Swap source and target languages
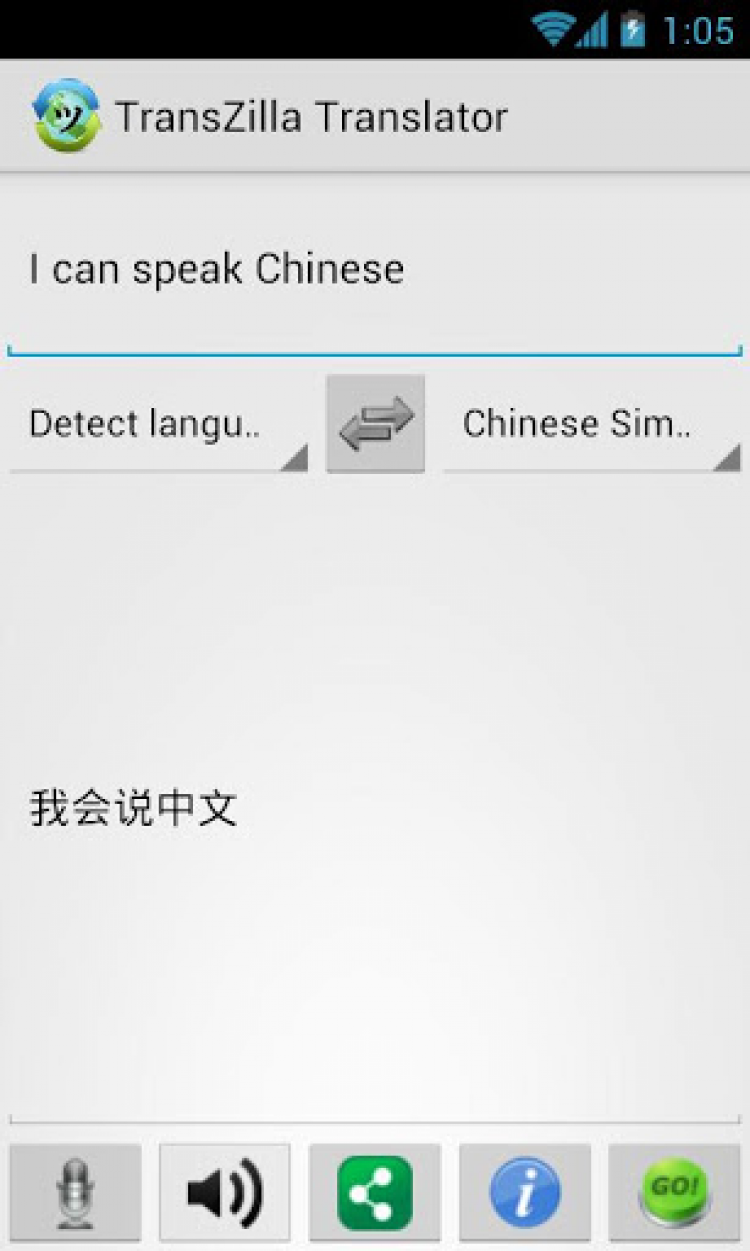 [x=375, y=424]
